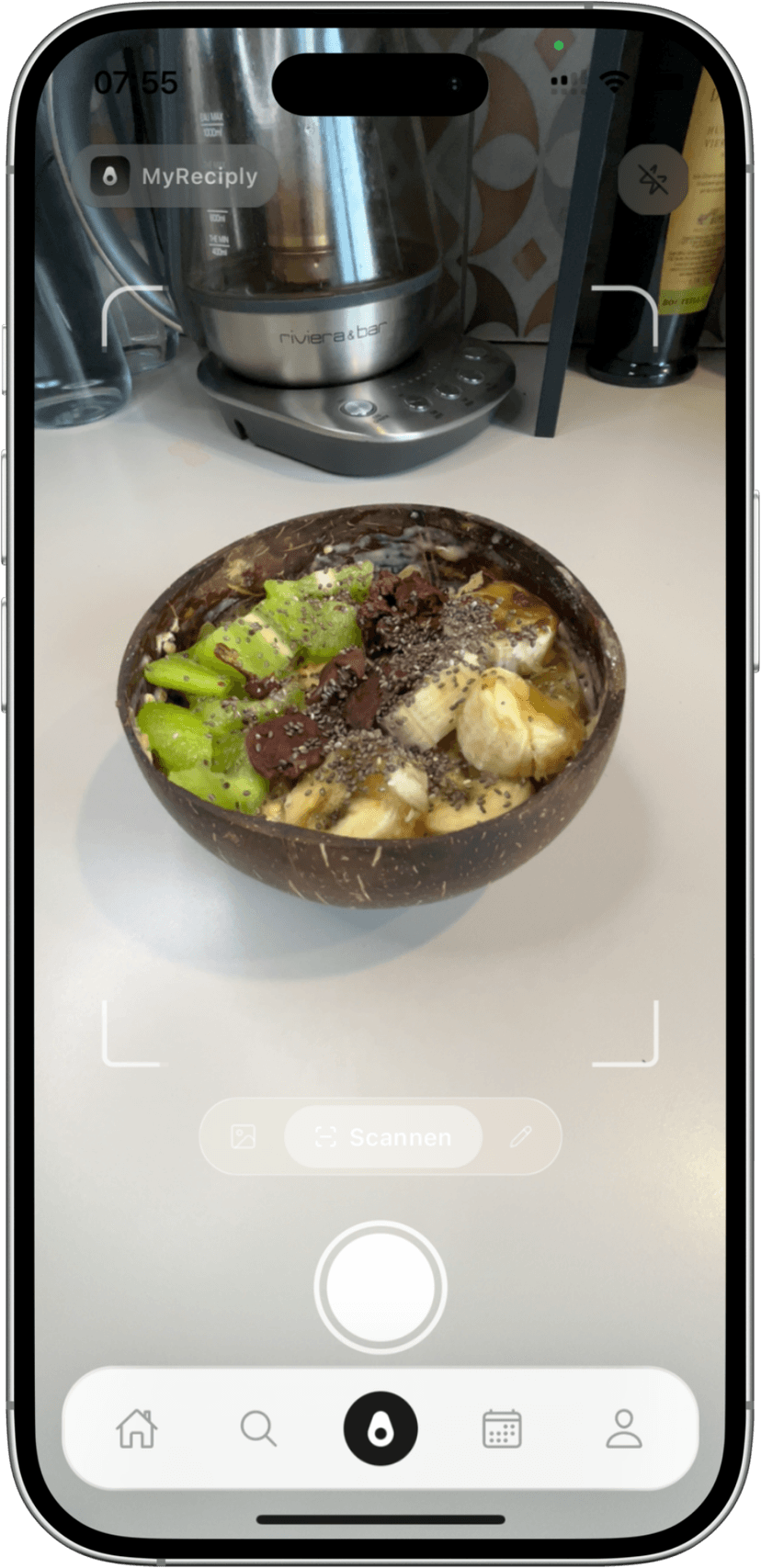761x1568 pixels.
Task: Open the Search tab
Action: (x=258, y=1428)
